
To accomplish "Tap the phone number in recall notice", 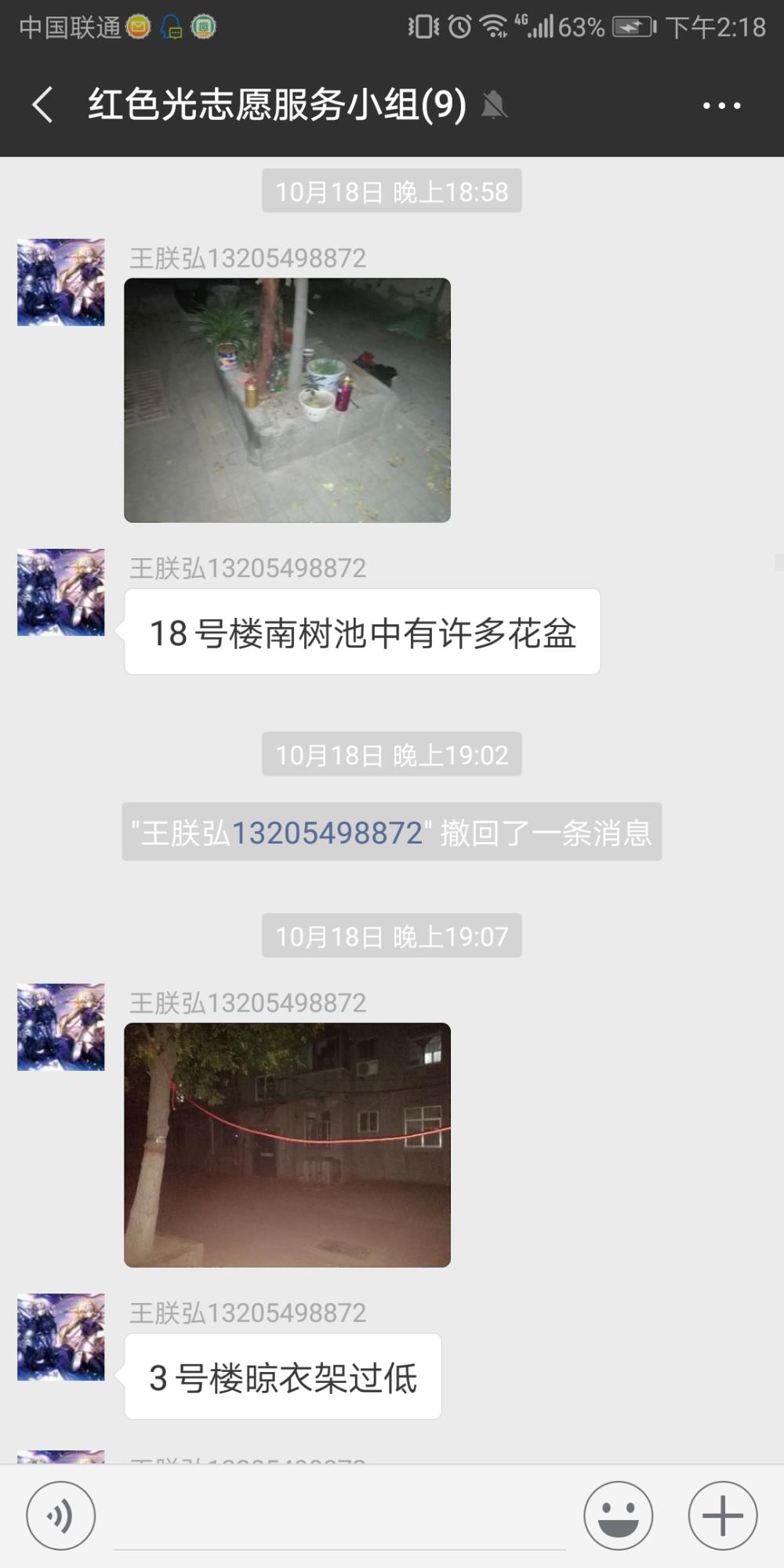I will [328, 833].
